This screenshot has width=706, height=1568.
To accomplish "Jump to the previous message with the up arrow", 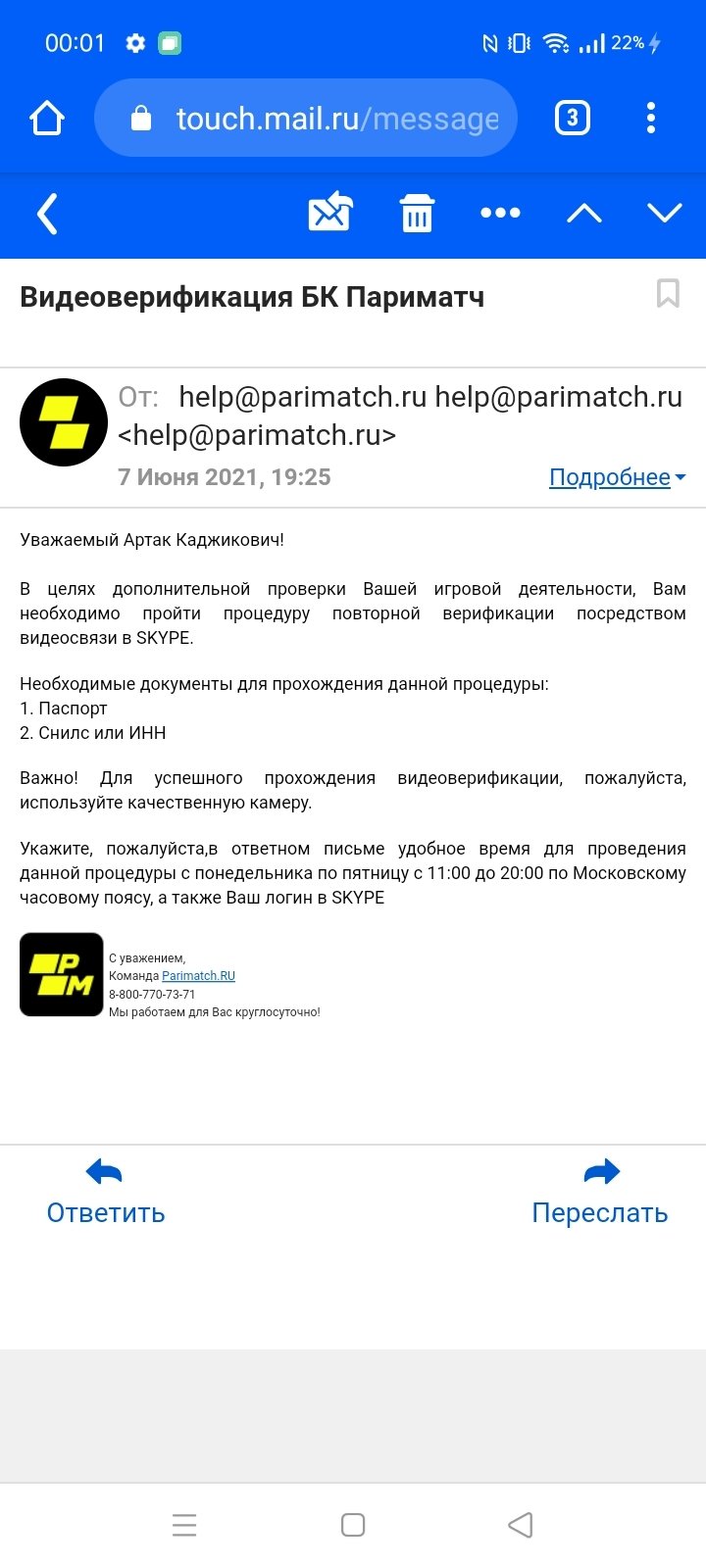I will 583,213.
